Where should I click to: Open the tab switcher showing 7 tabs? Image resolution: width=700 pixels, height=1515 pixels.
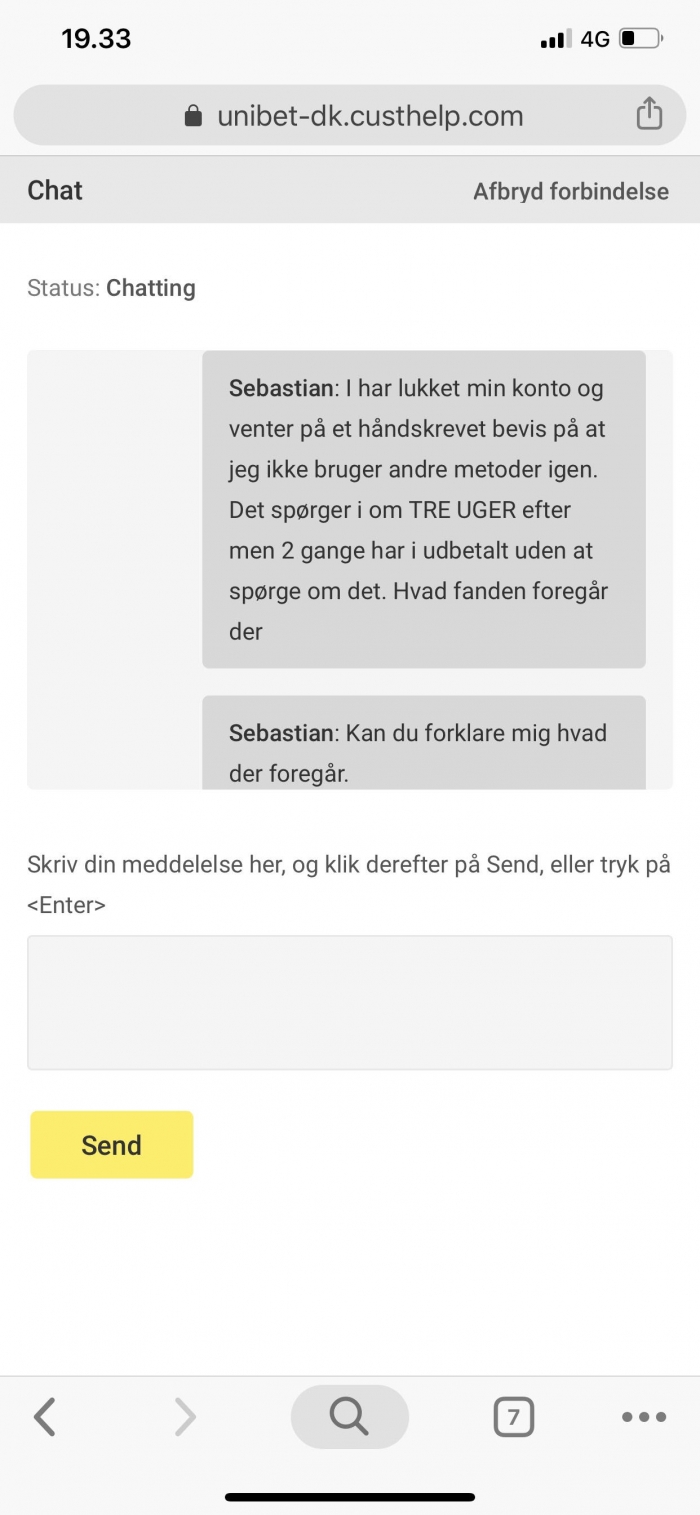pos(513,1417)
